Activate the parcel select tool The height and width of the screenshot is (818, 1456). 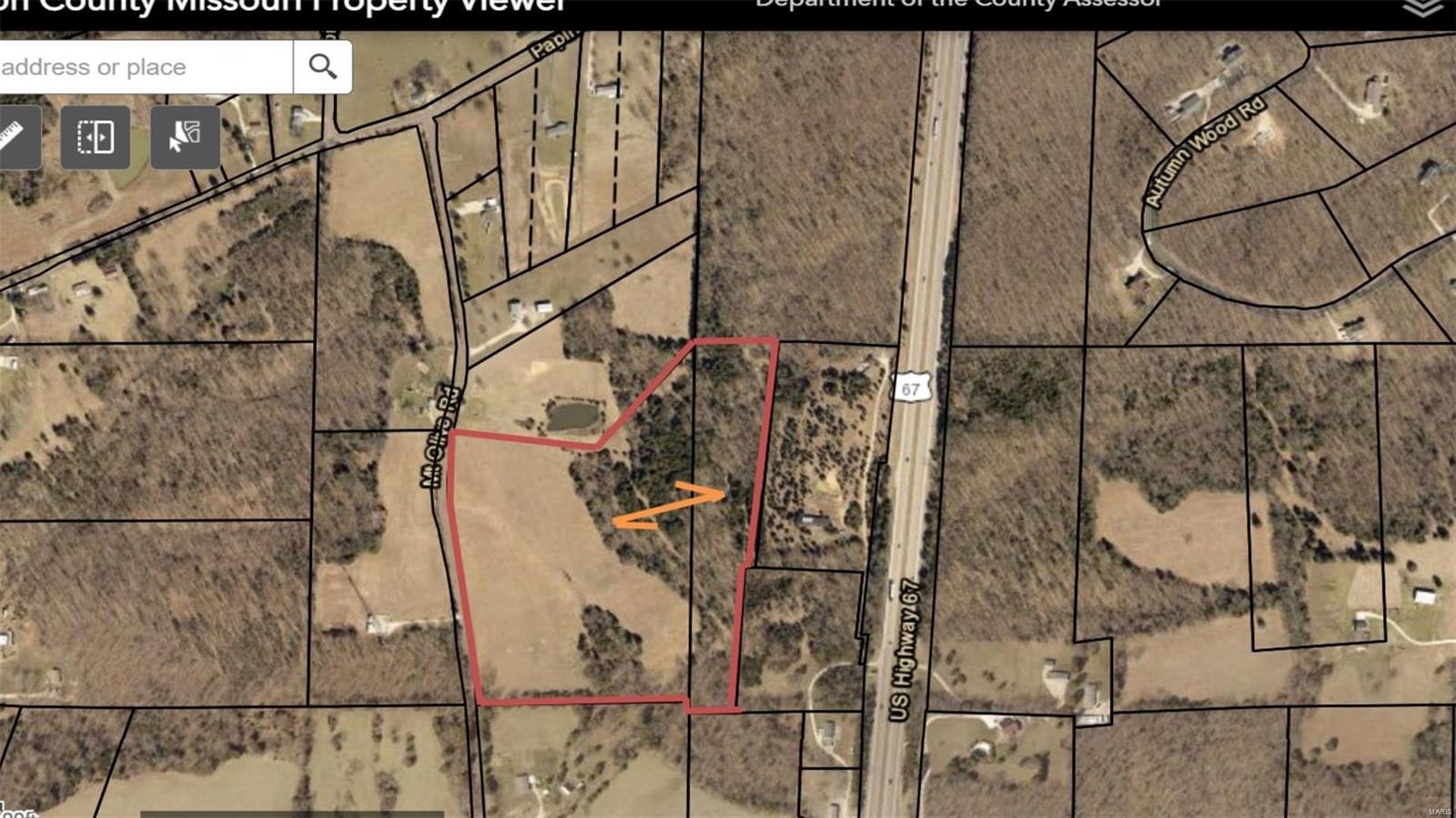pyautogui.click(x=185, y=137)
